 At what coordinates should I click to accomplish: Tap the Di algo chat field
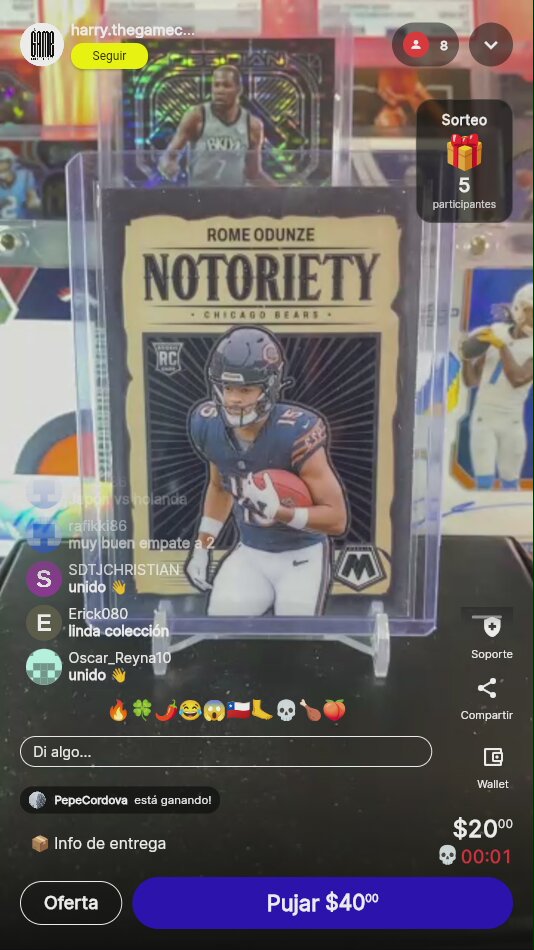[226, 752]
